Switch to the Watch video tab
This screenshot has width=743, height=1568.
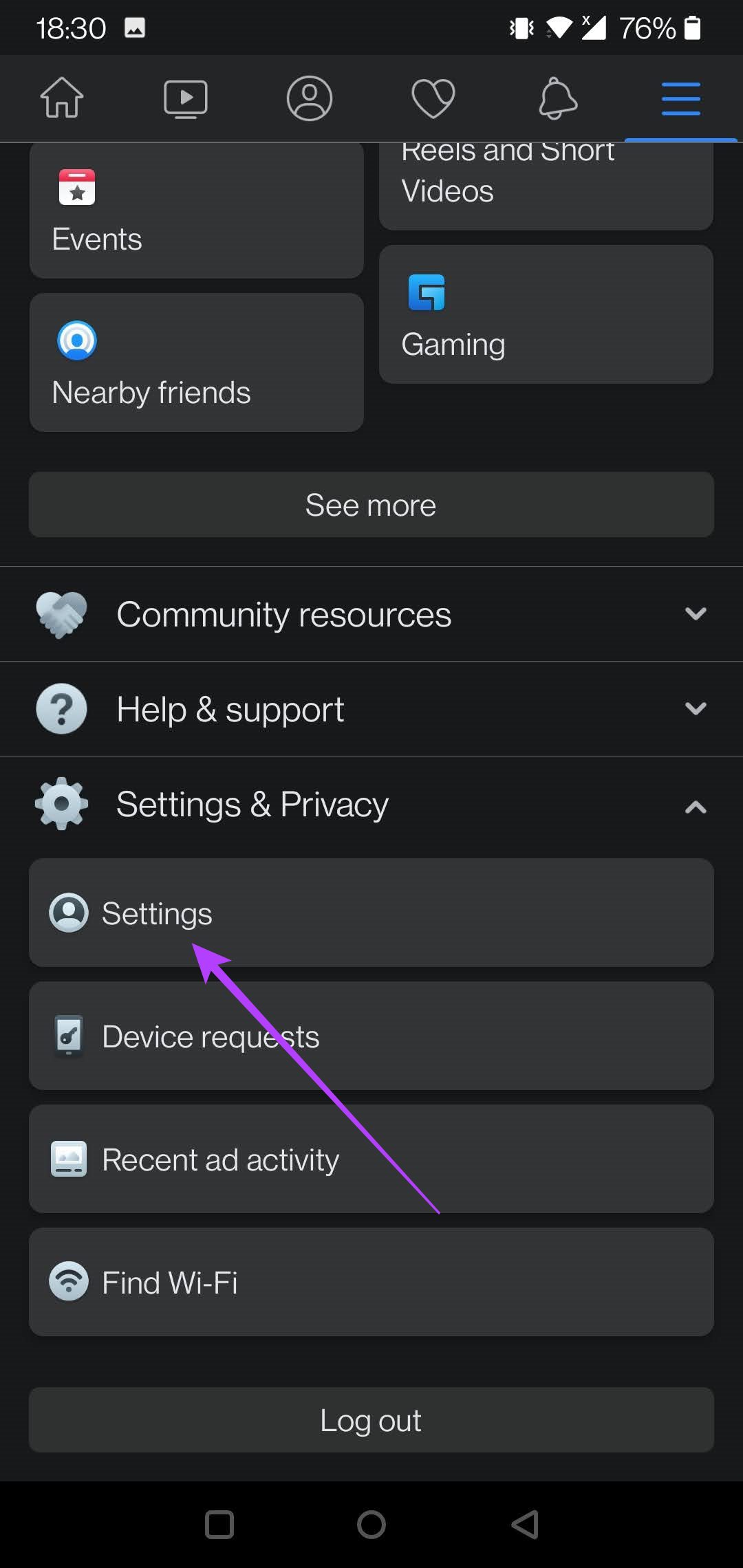(x=186, y=98)
